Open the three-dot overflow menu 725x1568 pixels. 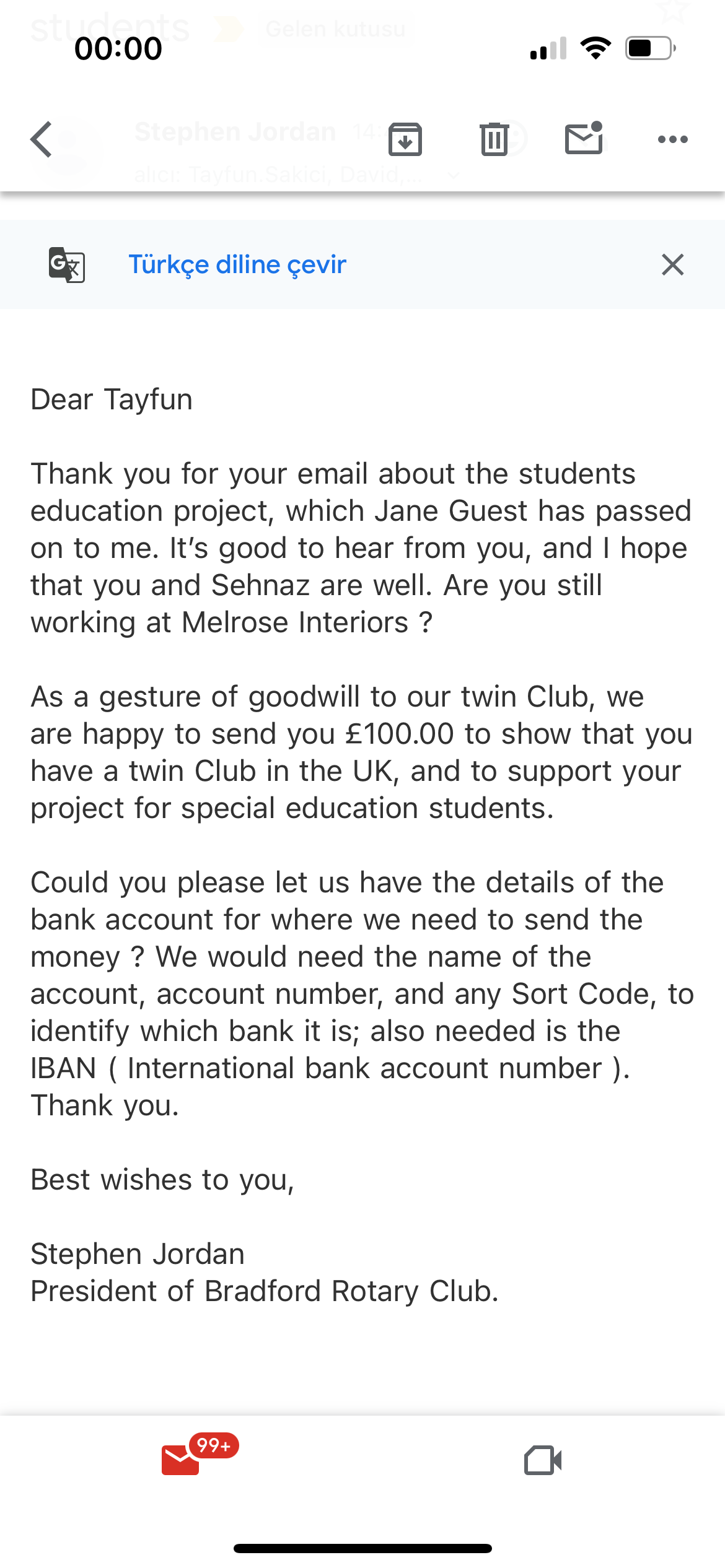click(672, 139)
